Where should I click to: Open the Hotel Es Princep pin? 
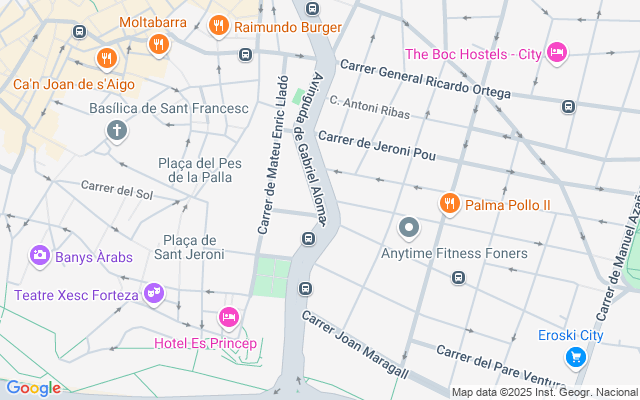point(229,318)
